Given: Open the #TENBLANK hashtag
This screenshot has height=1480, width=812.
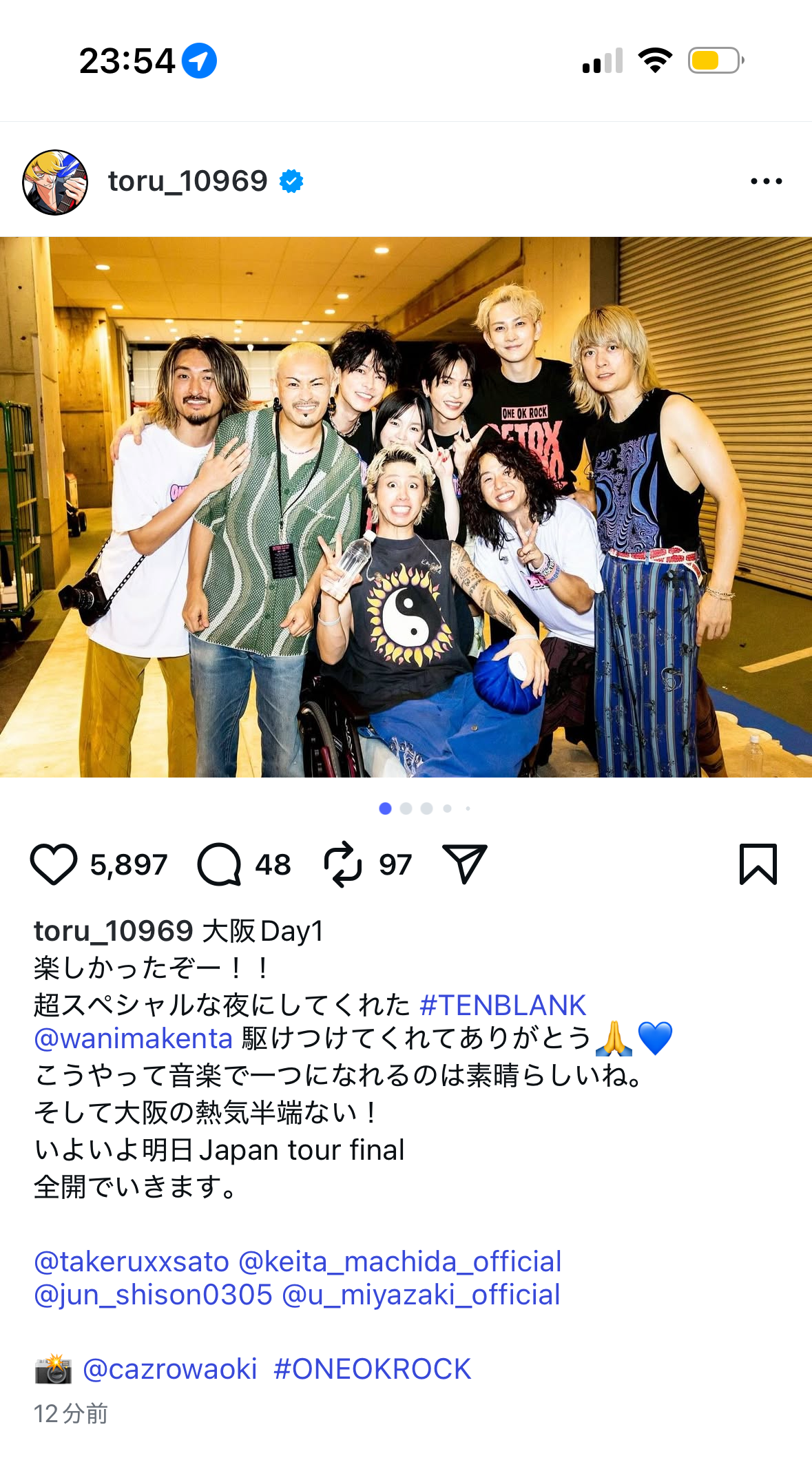Looking at the screenshot, I should [x=503, y=1005].
